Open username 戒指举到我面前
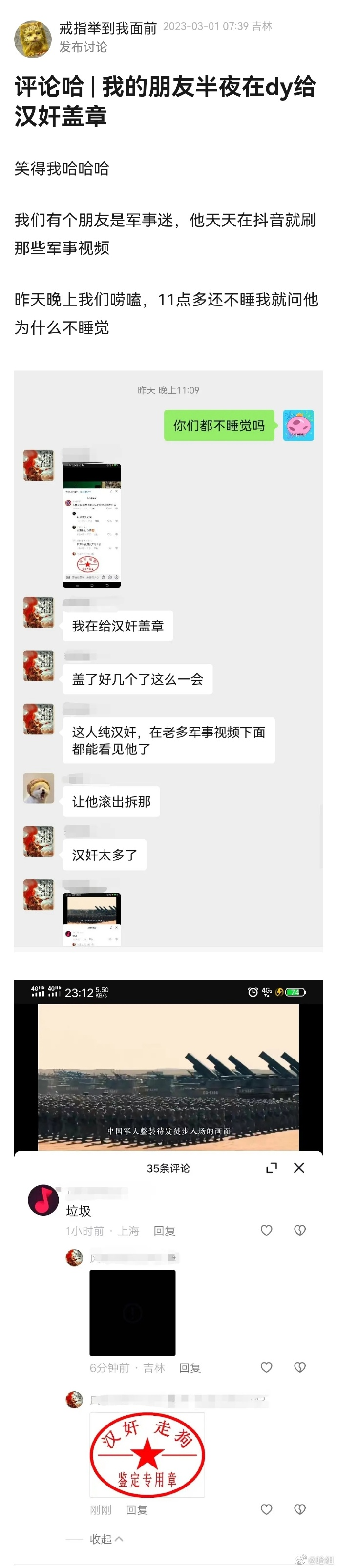The height and width of the screenshot is (1568, 337). pos(108,28)
